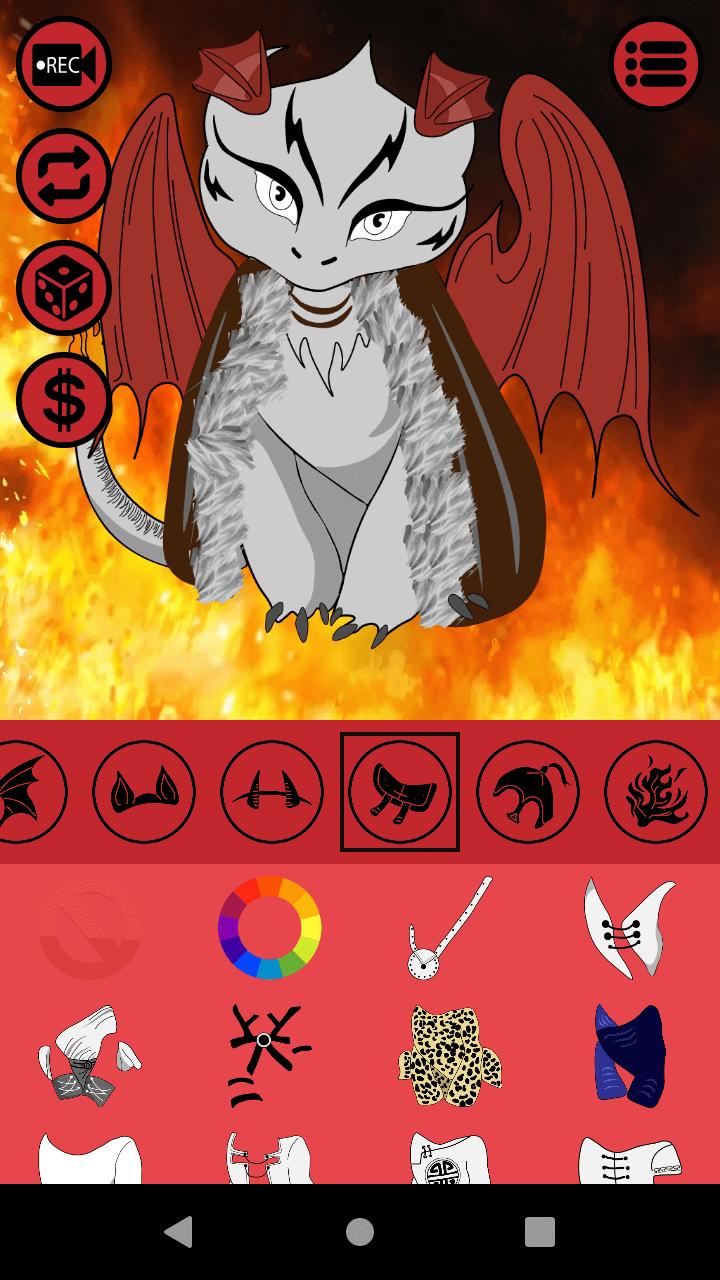720x1280 pixels.
Task: Switch to the ears category
Action: tap(144, 792)
